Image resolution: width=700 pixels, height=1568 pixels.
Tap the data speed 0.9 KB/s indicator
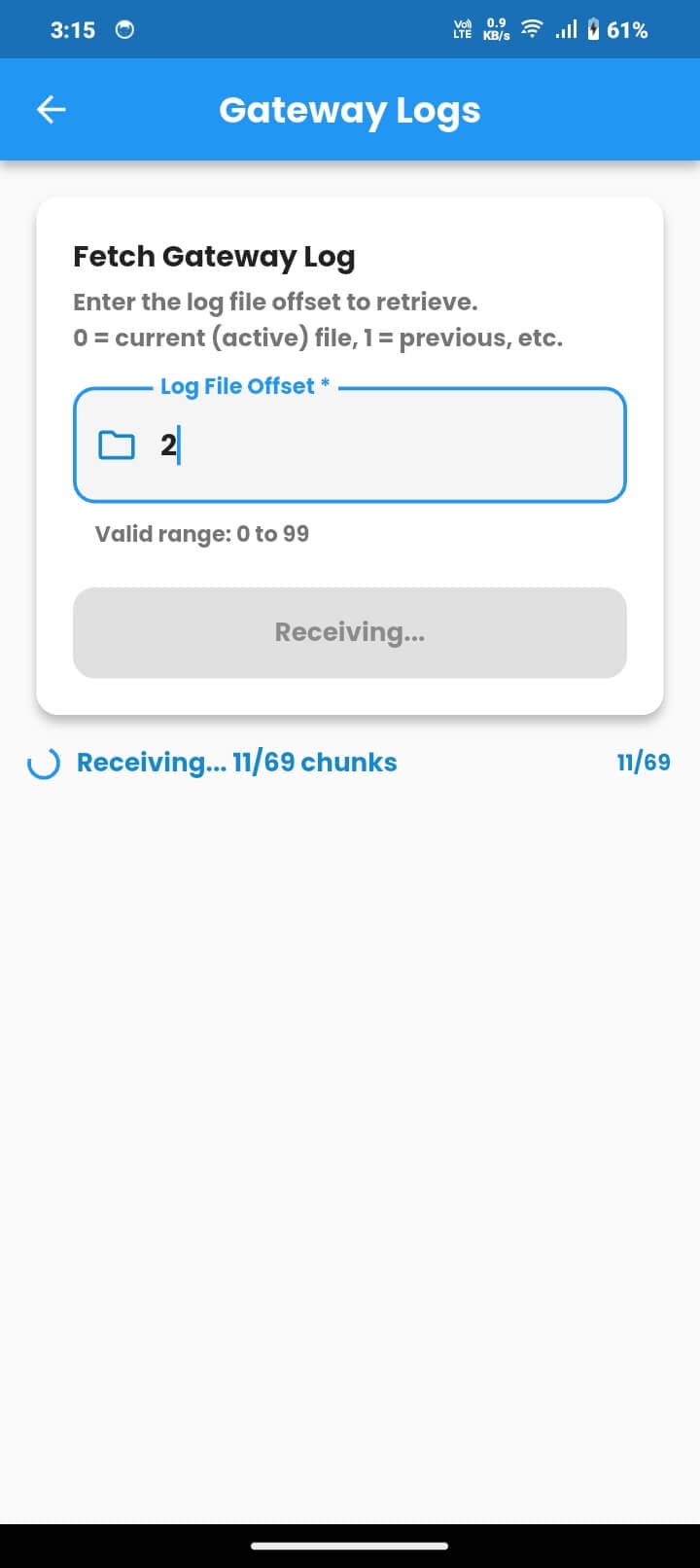click(x=495, y=29)
